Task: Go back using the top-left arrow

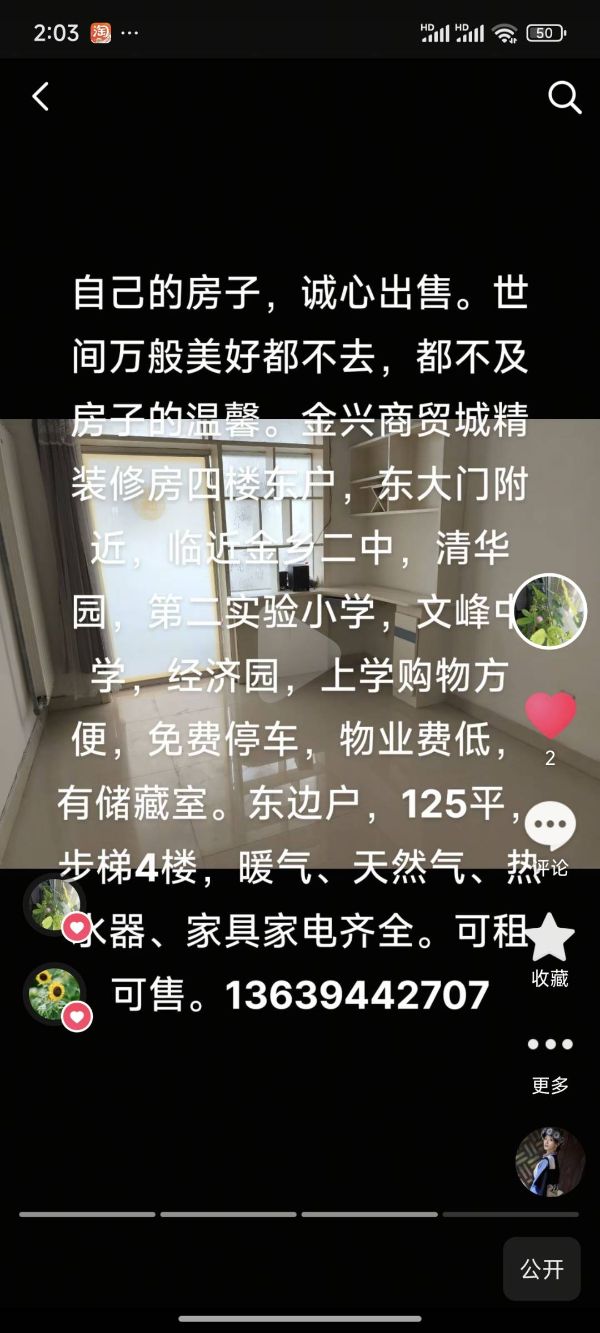Action: [x=40, y=97]
